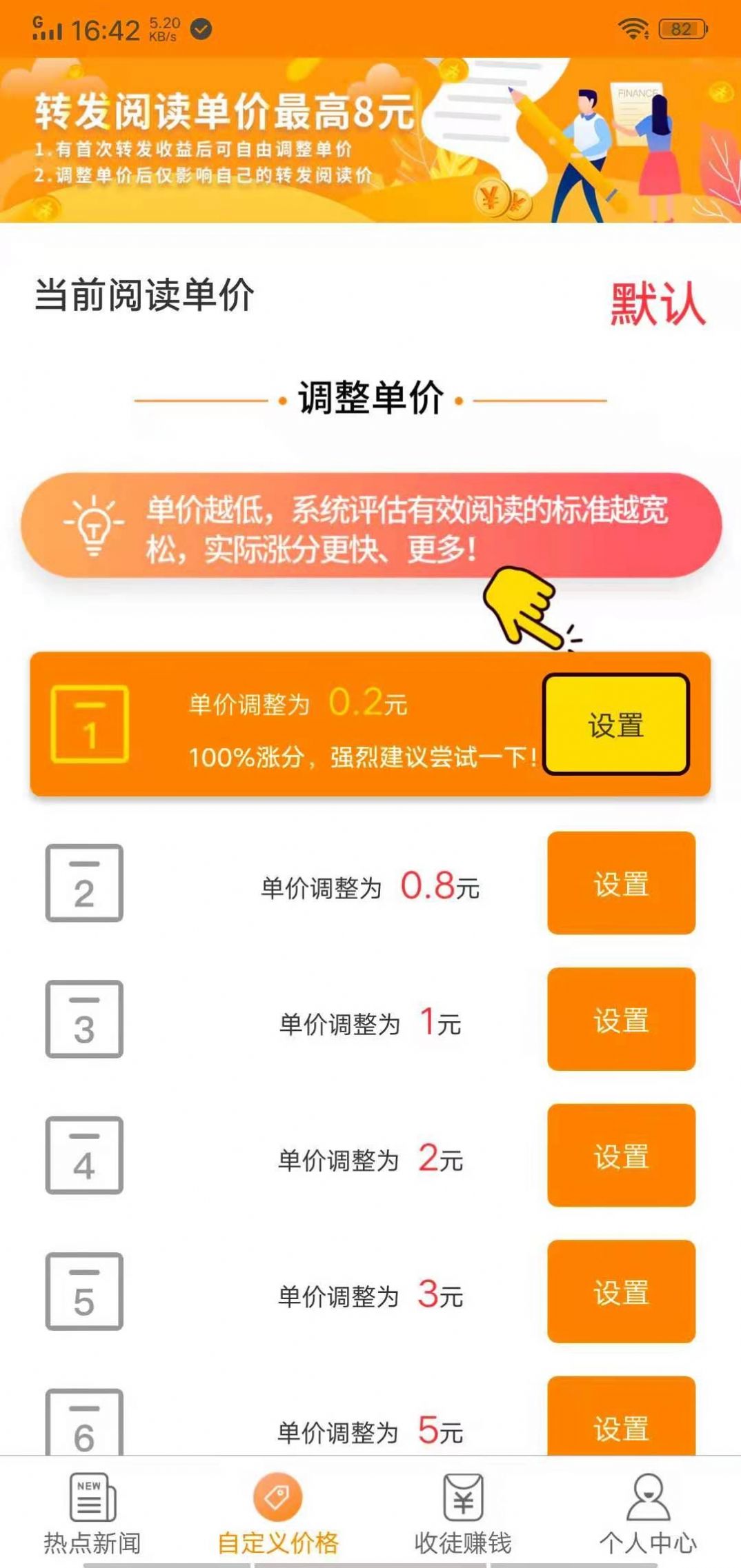Select the number 2 option icon
This screenshot has width=741, height=1568.
tap(83, 885)
